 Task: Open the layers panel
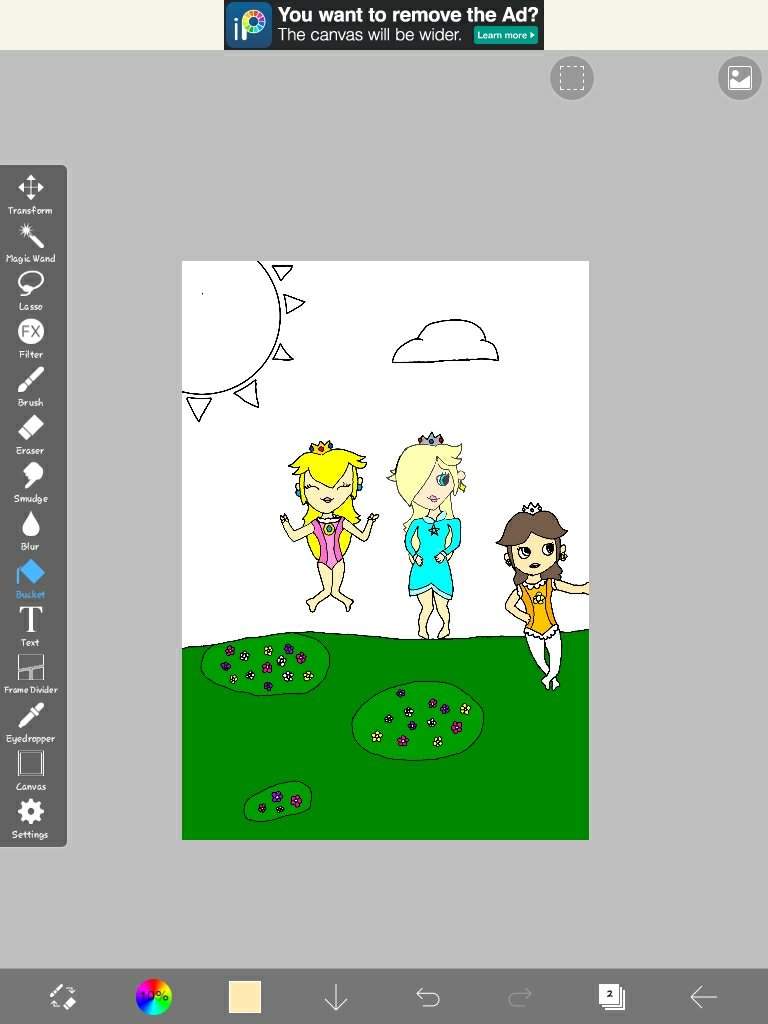(x=612, y=996)
